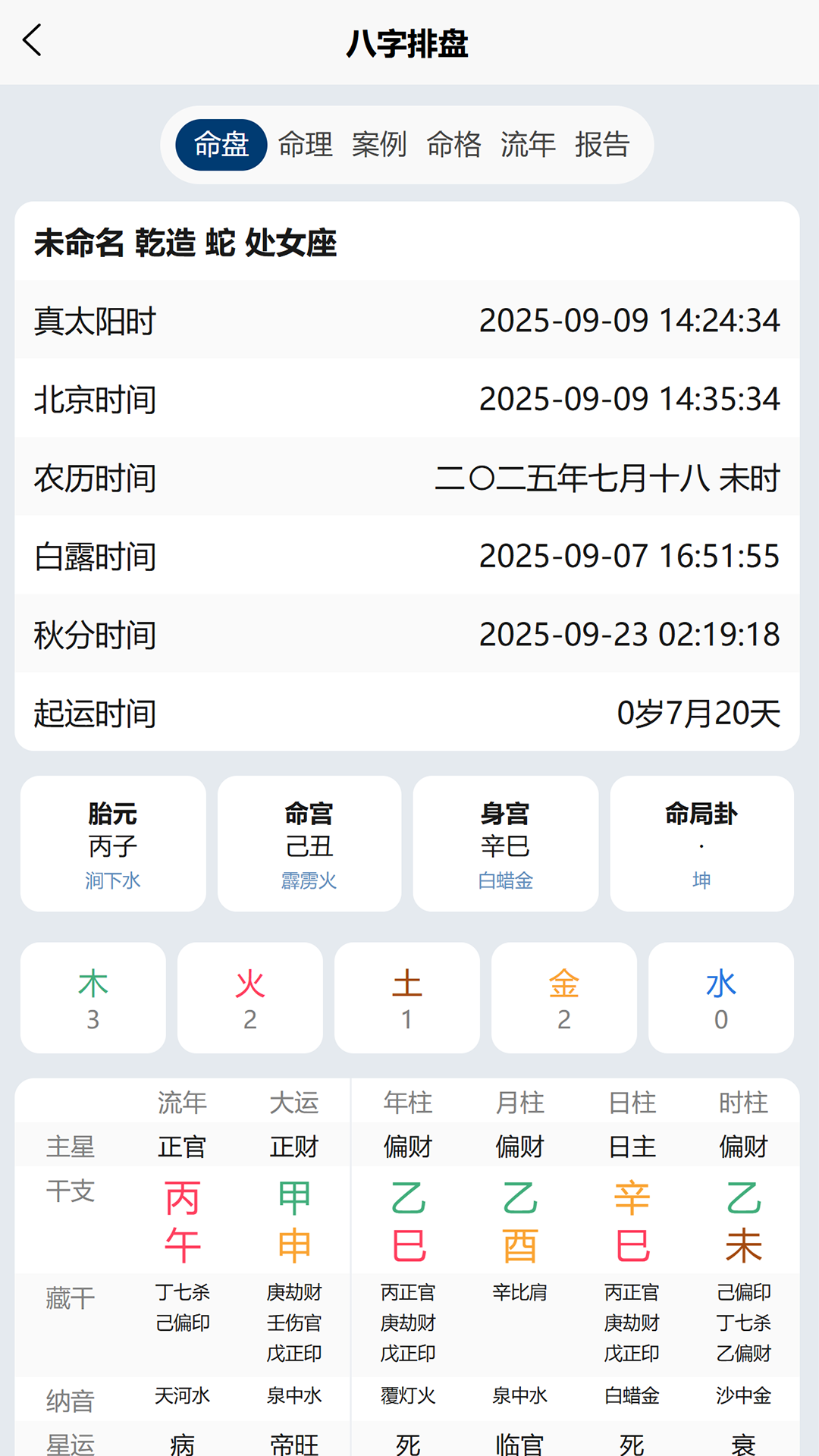
Task: Open the 涧下水 link under 丙子
Action: click(x=112, y=880)
